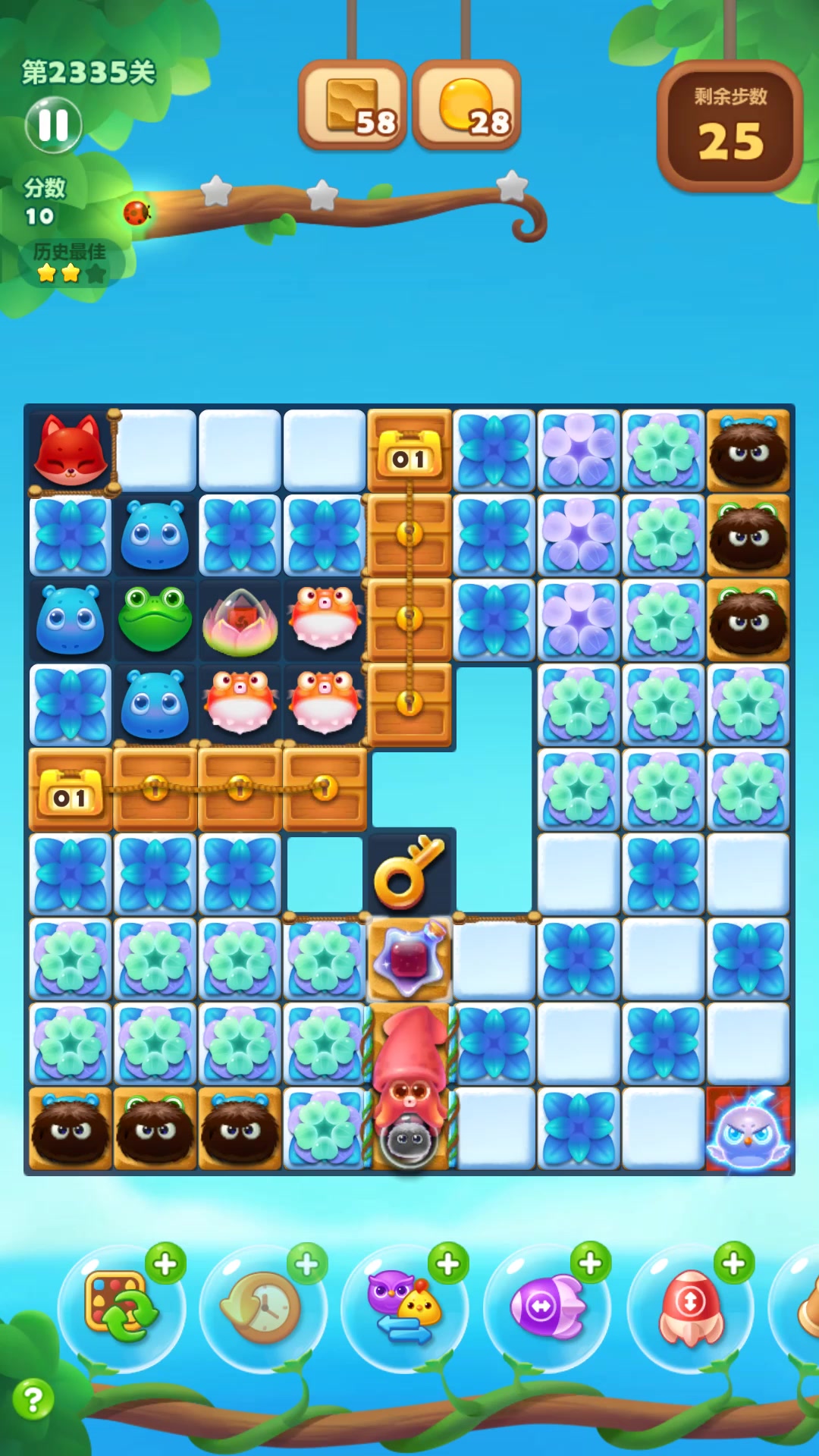The width and height of the screenshot is (819, 1456).
Task: Tap the red fox piece
Action: click(x=70, y=450)
